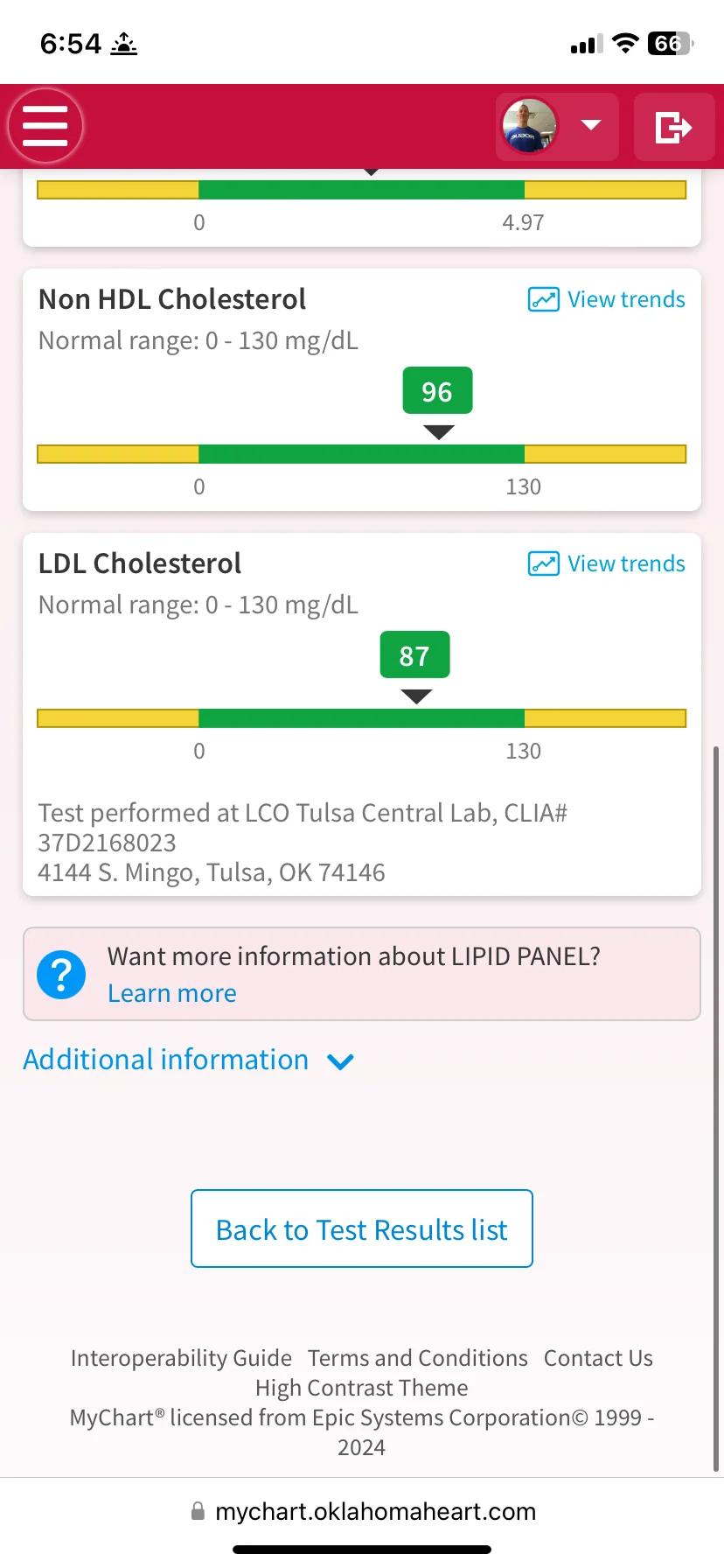The image size is (724, 1568).
Task: Open the profile account dropdown
Action: tap(557, 127)
